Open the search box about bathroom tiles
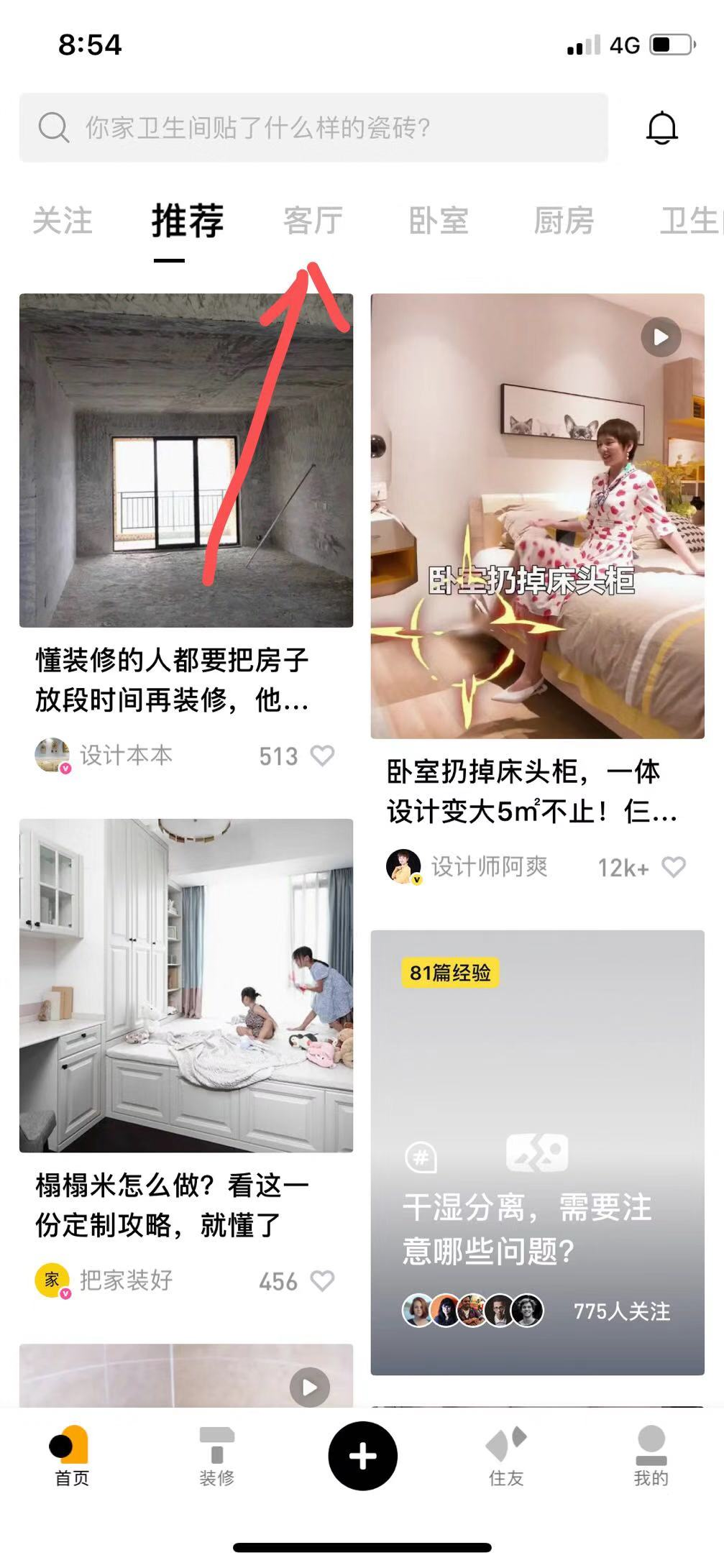The height and width of the screenshot is (1568, 724). point(313,128)
